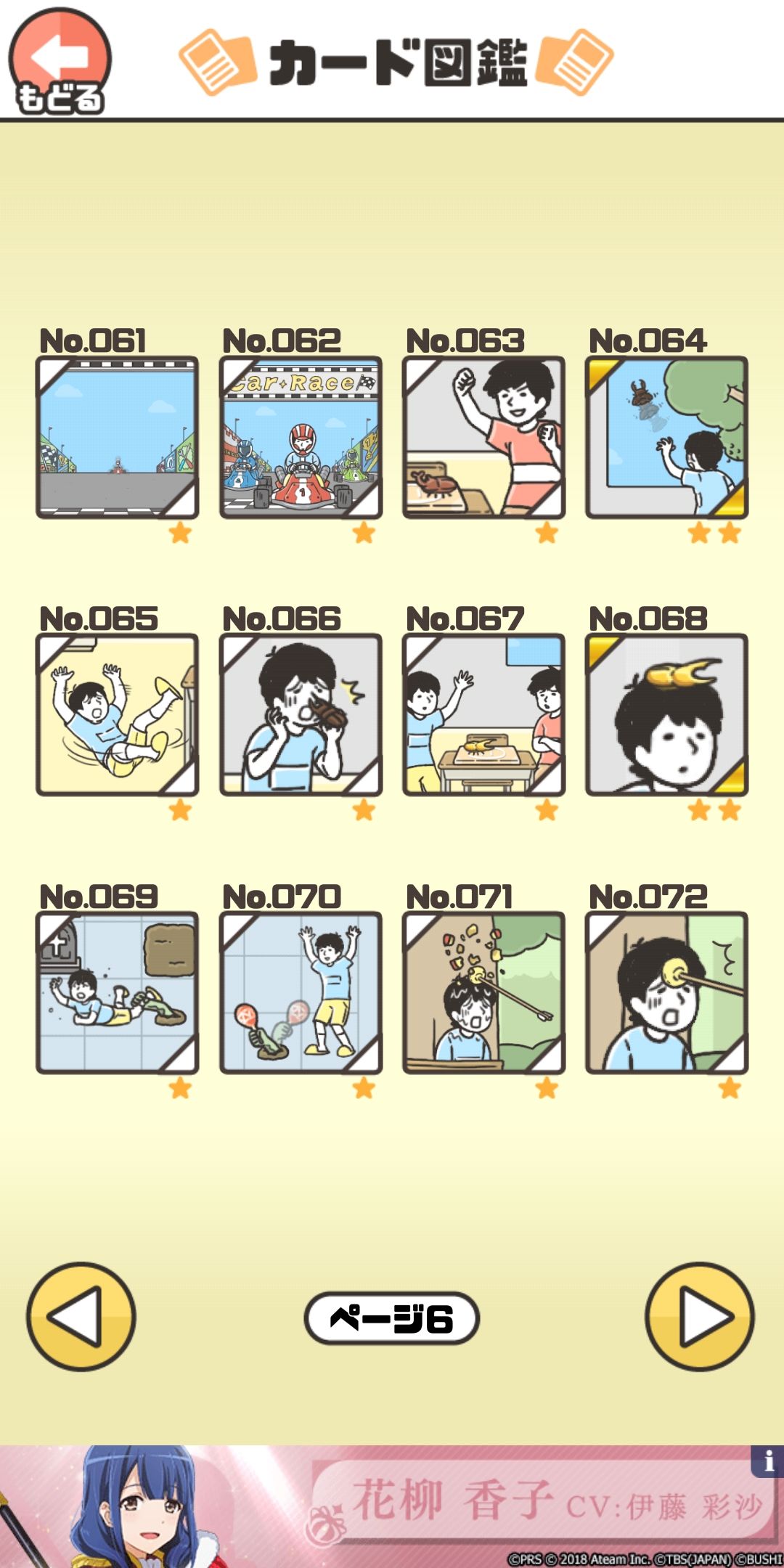Select the カード図鑑 title header
The image size is (784, 1568).
396,62
